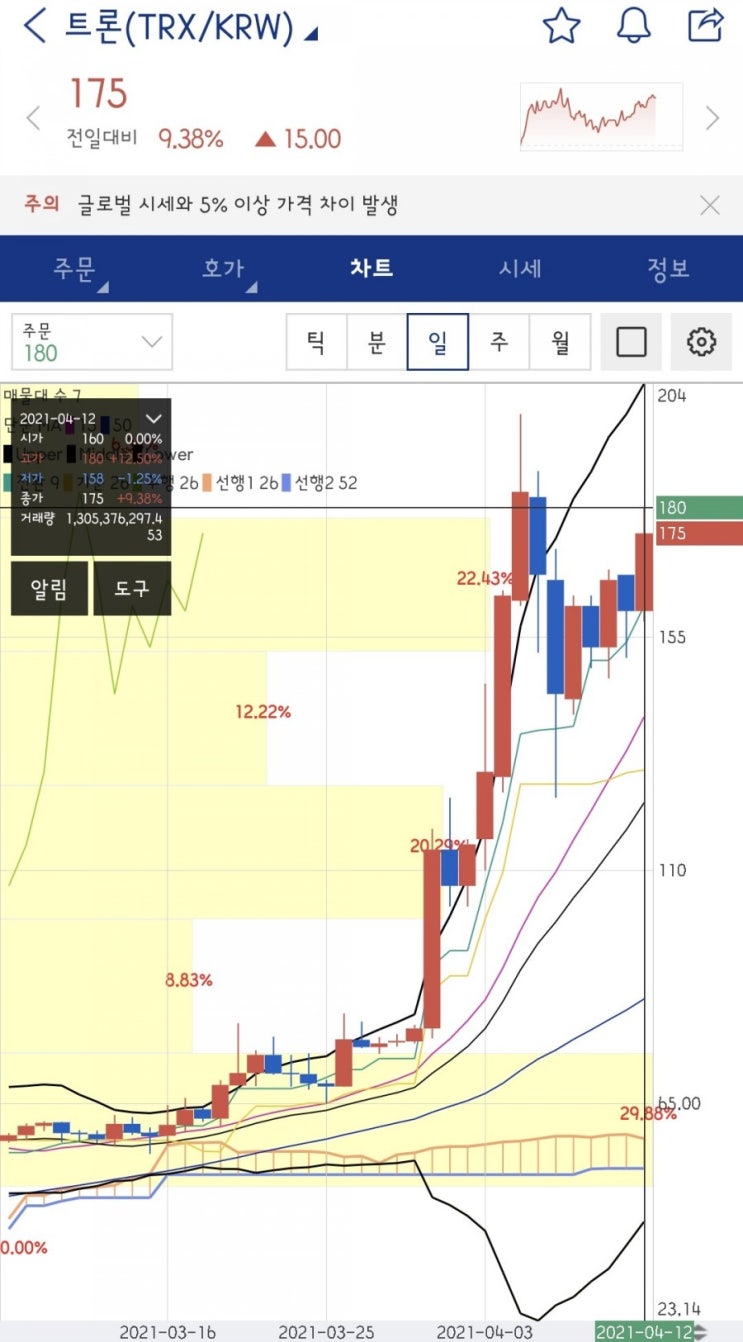This screenshot has width=743, height=1342.
Task: Go back using the top-left arrow
Action: 35,27
